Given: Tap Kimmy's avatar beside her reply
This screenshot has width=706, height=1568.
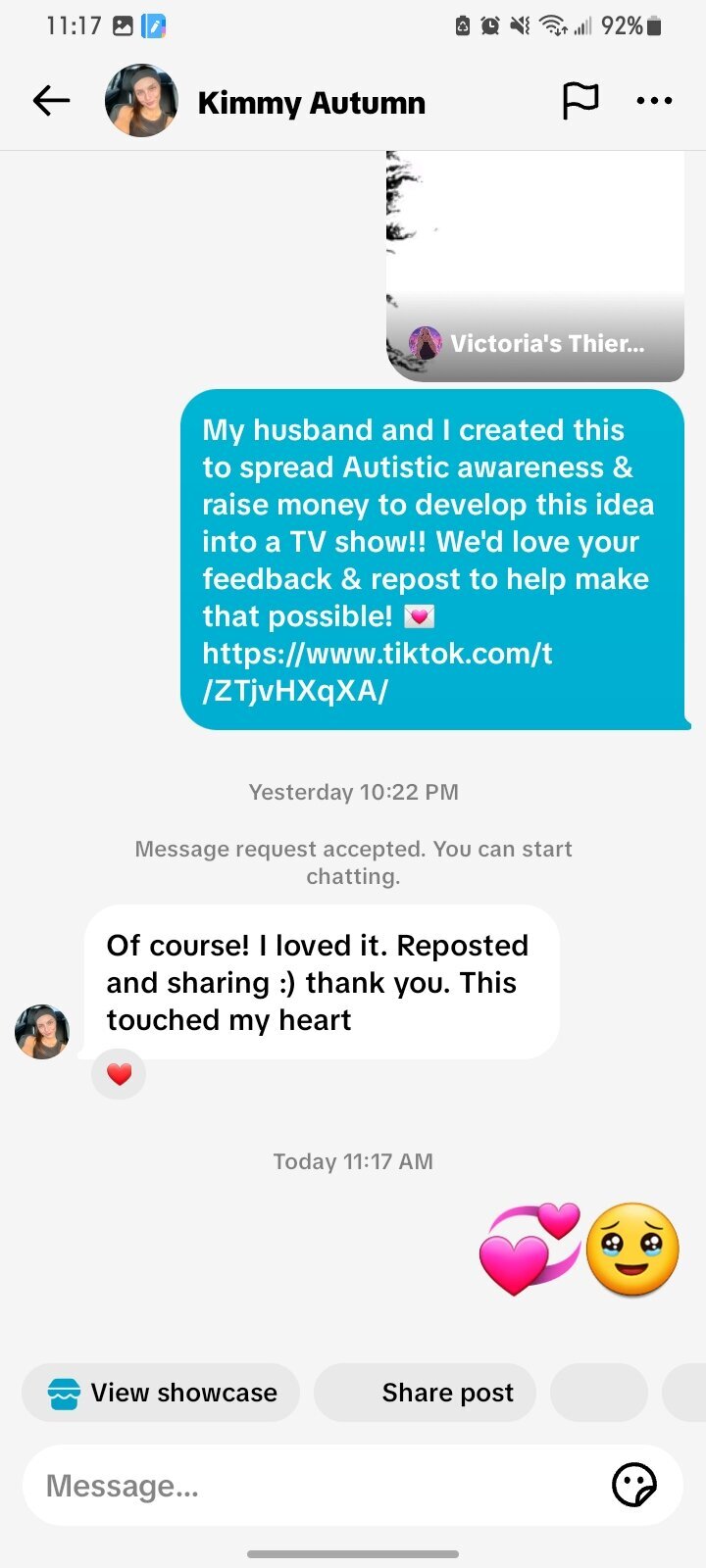Looking at the screenshot, I should point(42,1032).
